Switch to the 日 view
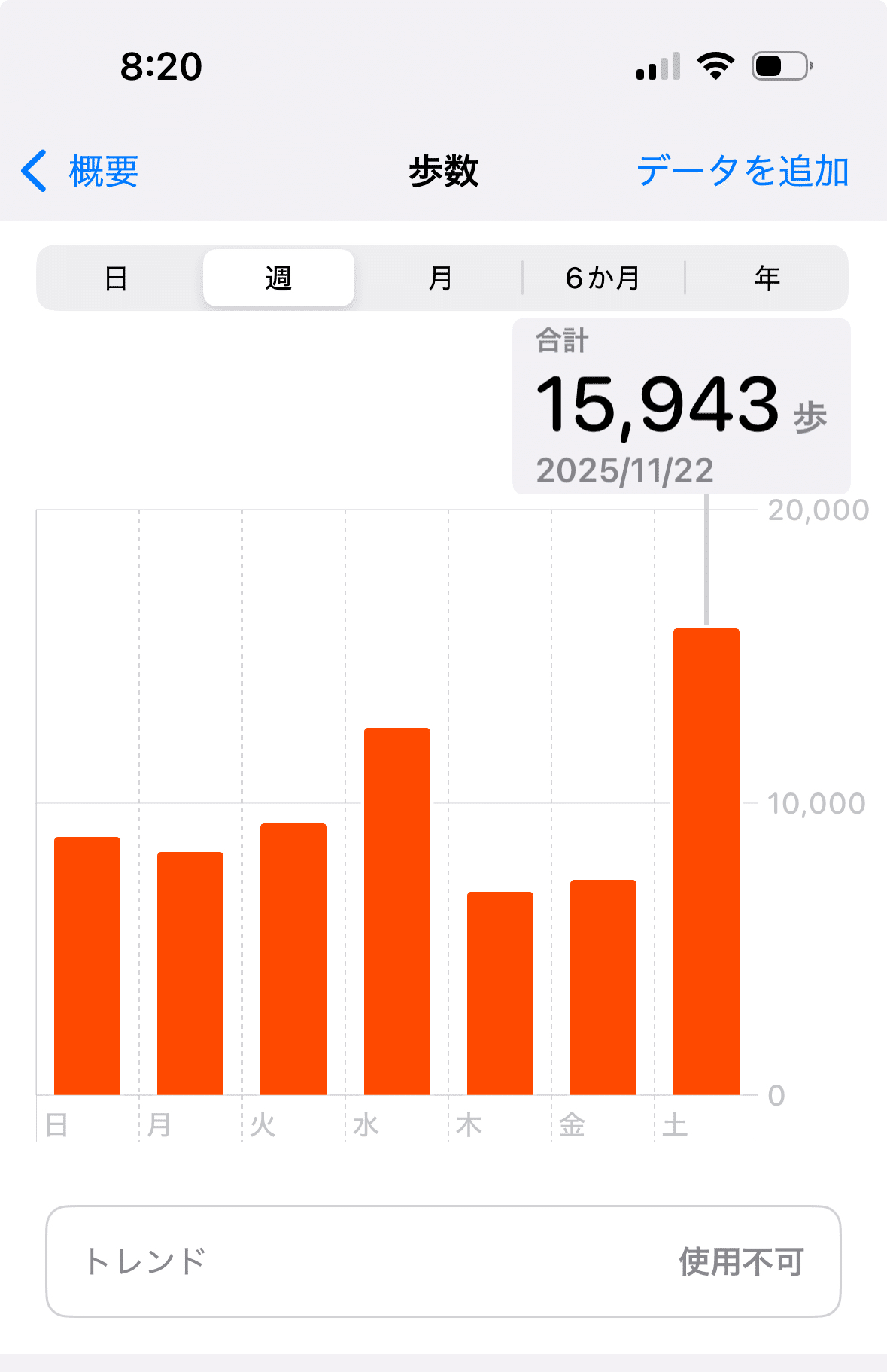The image size is (887, 1372). click(x=117, y=278)
